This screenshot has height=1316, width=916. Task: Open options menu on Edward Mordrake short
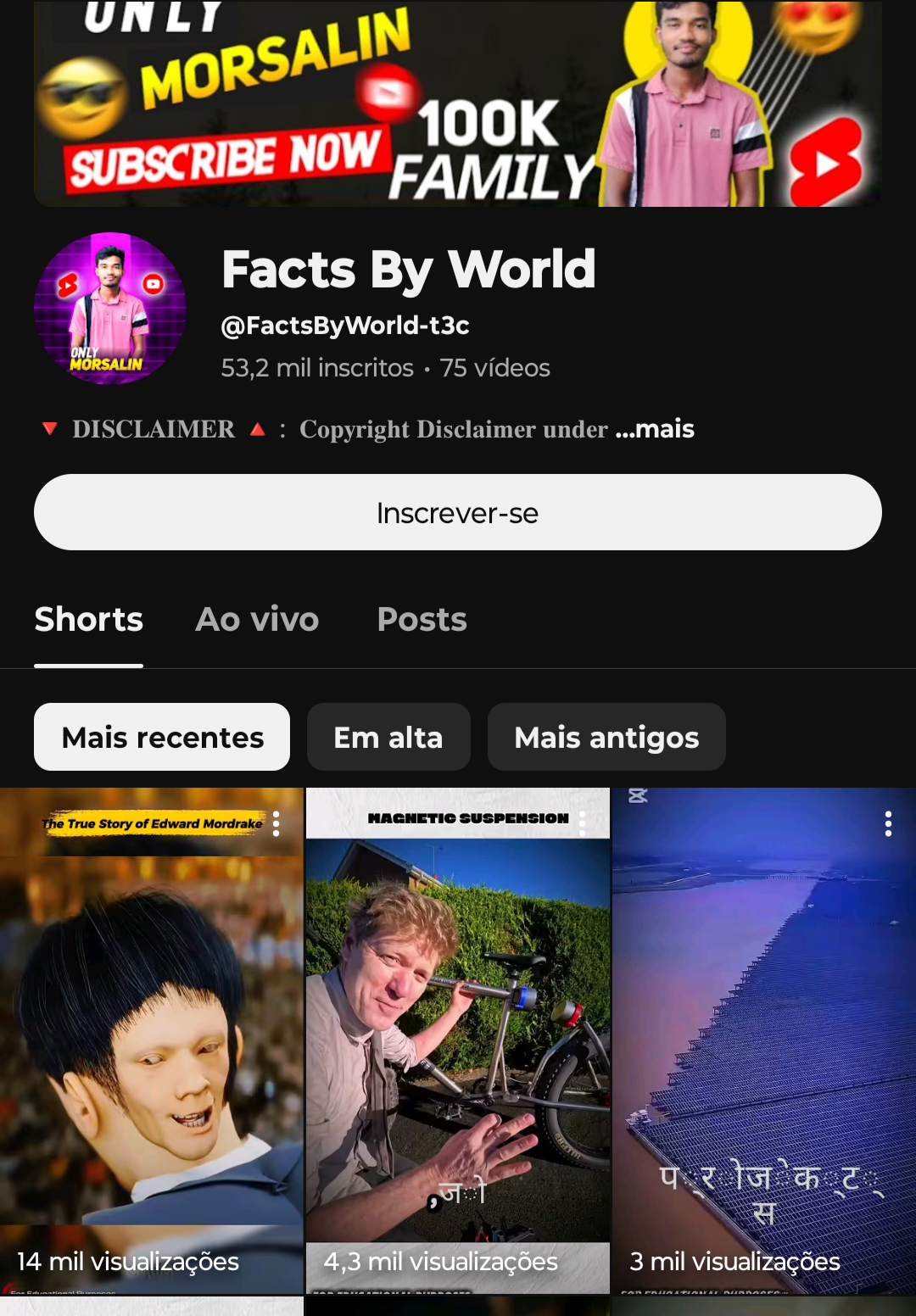coord(276,823)
